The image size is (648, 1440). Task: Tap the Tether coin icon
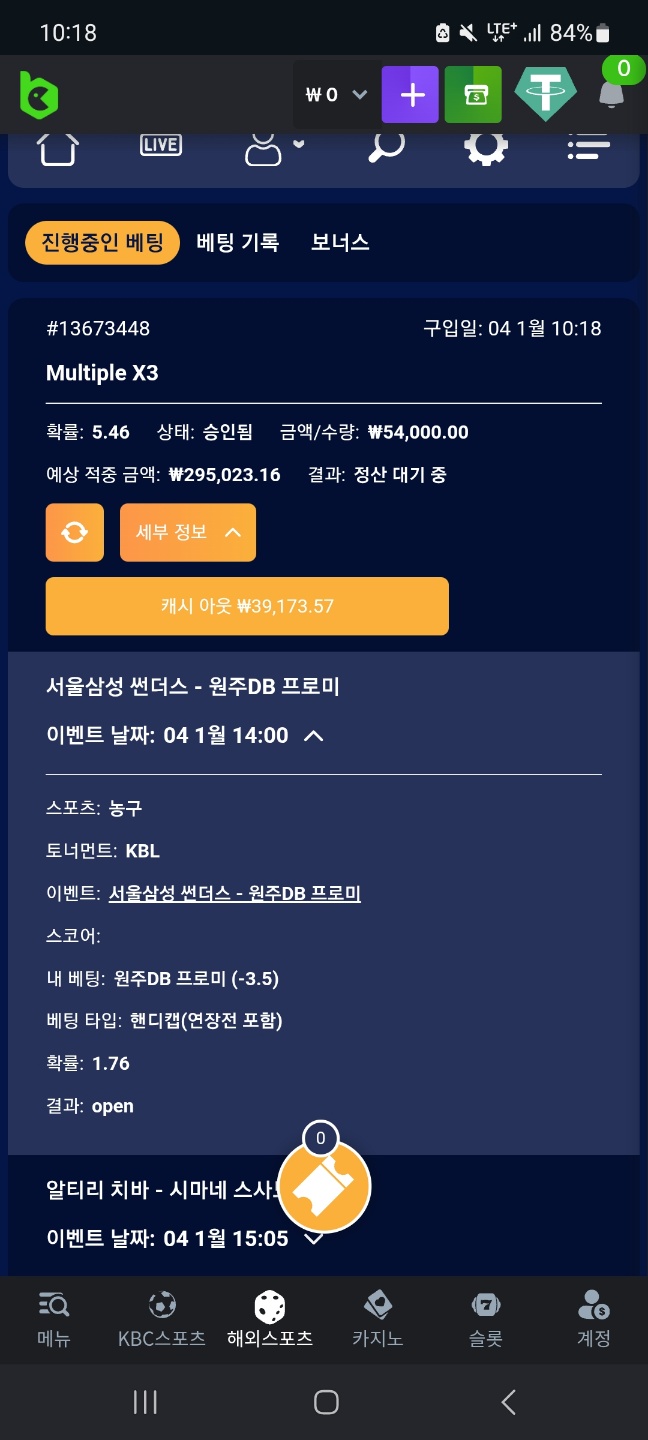click(x=545, y=95)
